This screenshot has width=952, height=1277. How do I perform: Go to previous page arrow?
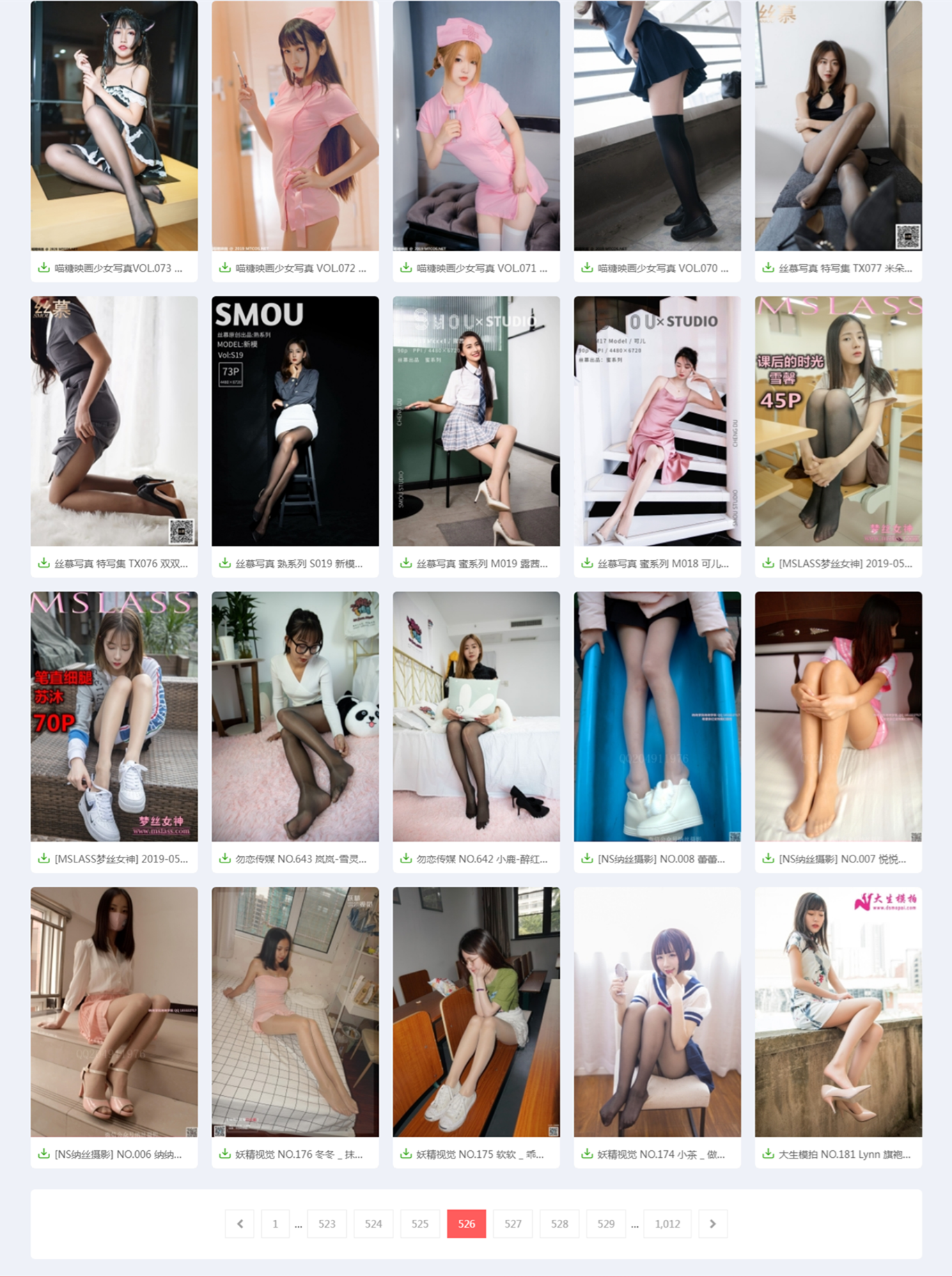[240, 1223]
